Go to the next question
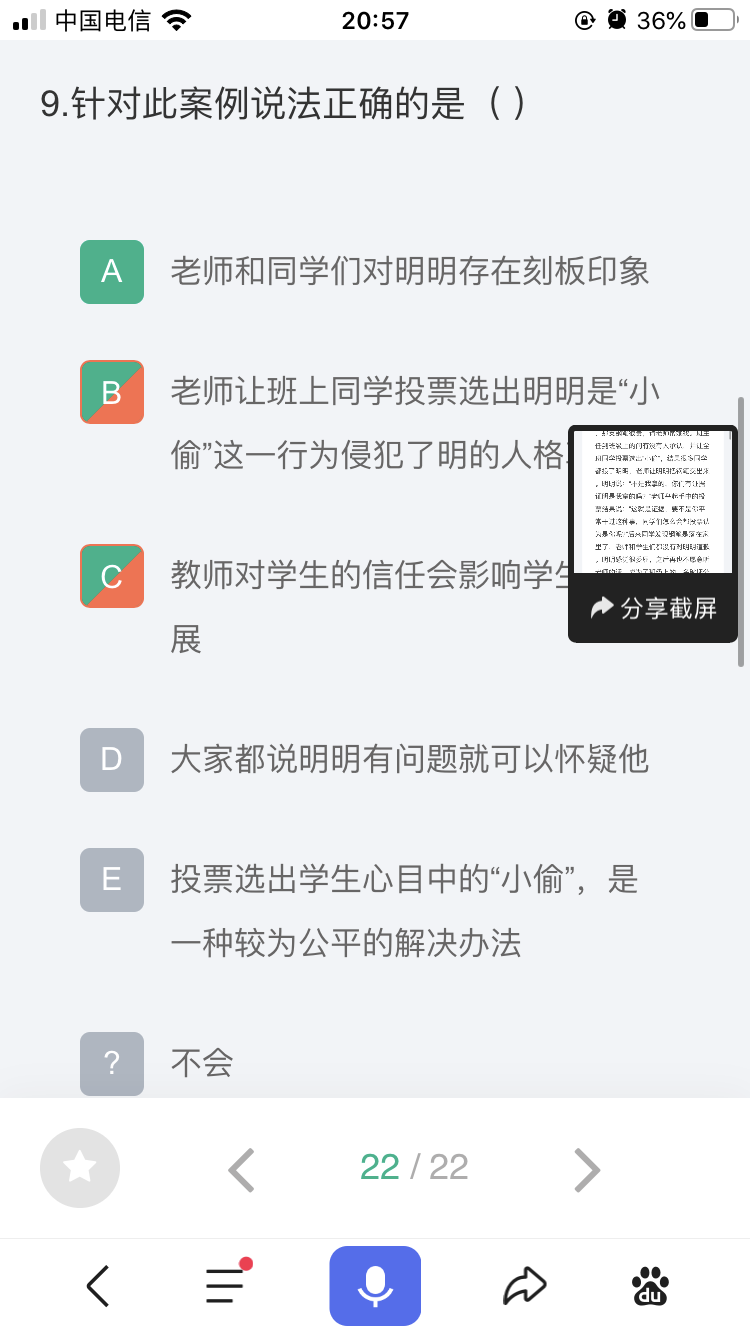This screenshot has width=750, height=1334. click(587, 1168)
